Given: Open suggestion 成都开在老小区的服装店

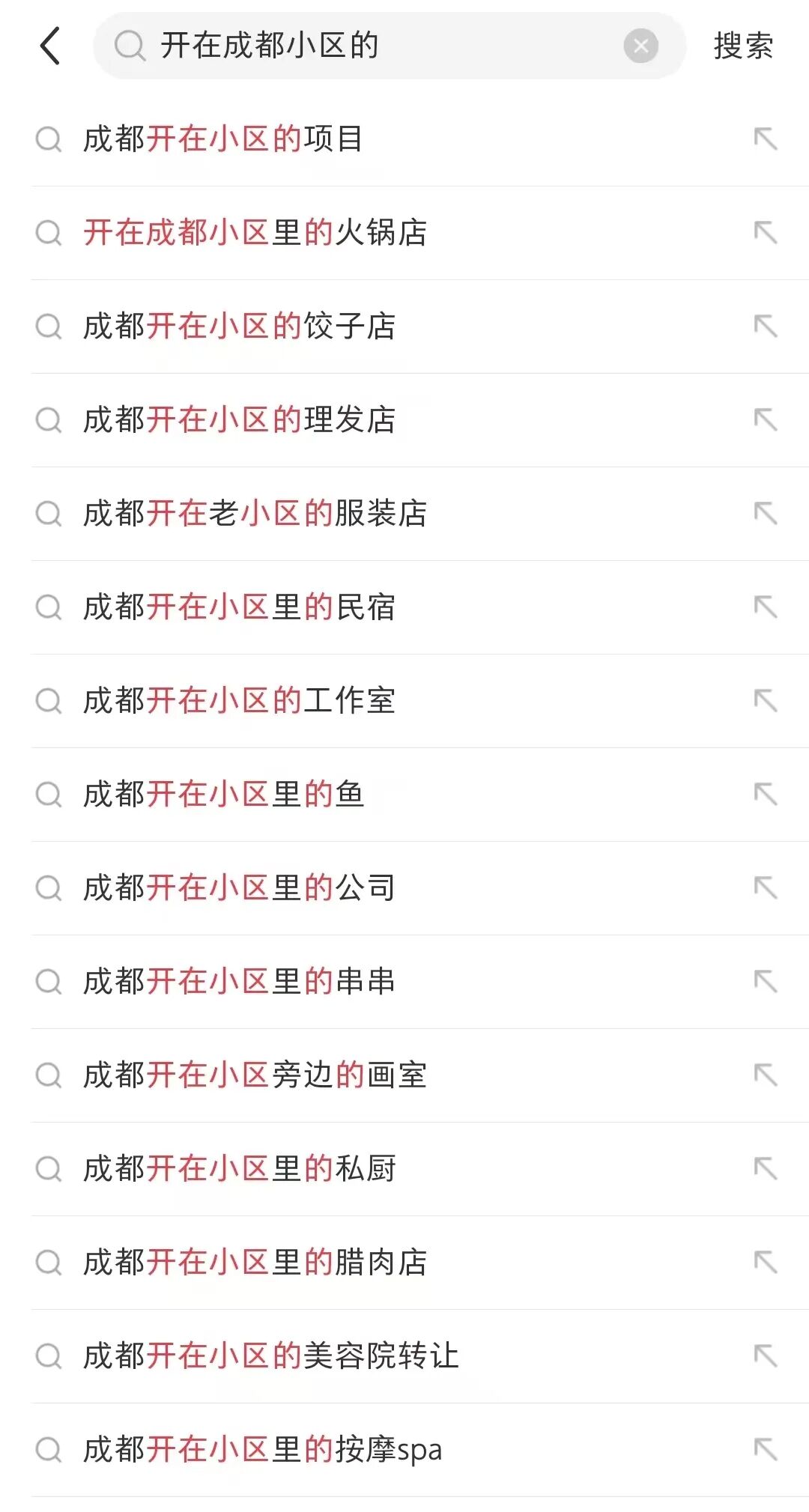Looking at the screenshot, I should [255, 514].
